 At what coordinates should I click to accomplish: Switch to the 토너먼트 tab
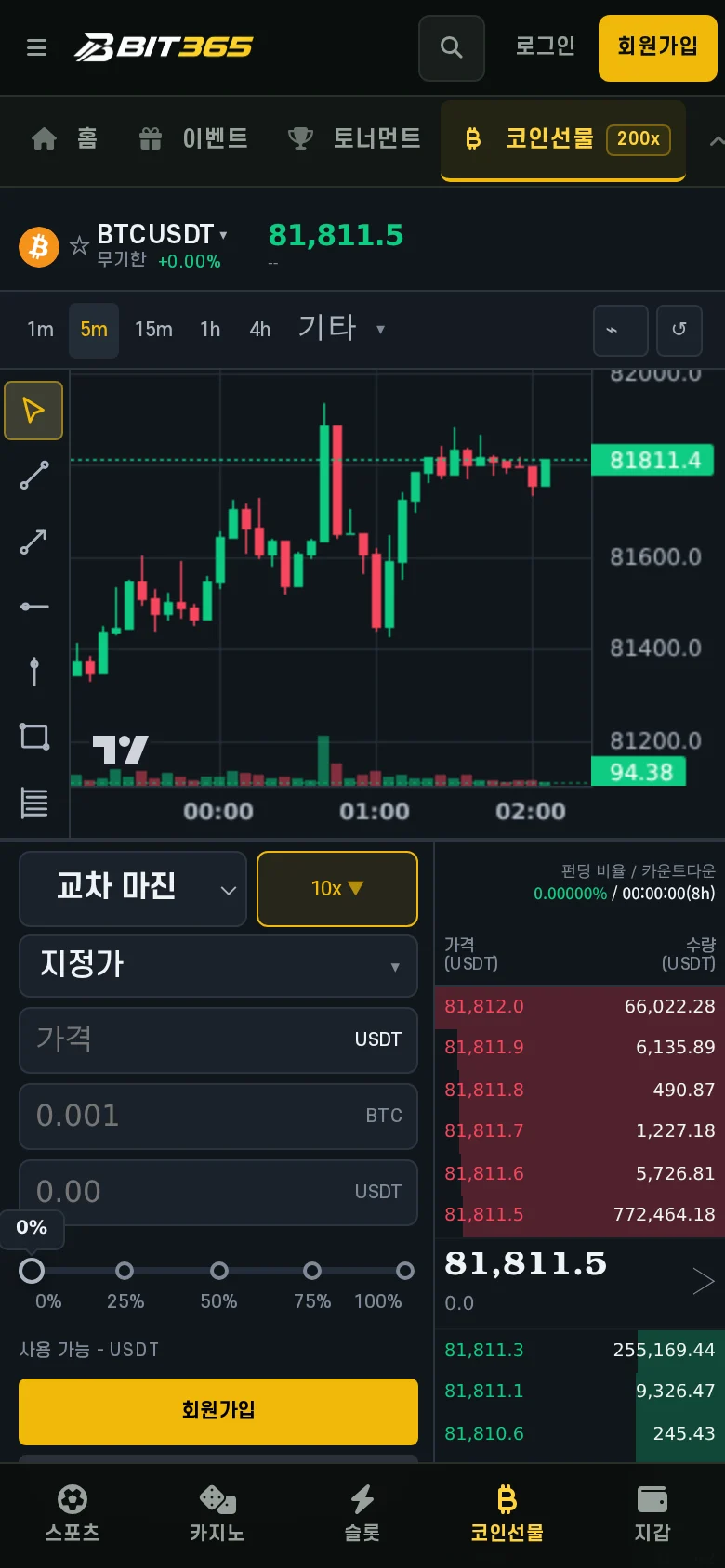[354, 138]
